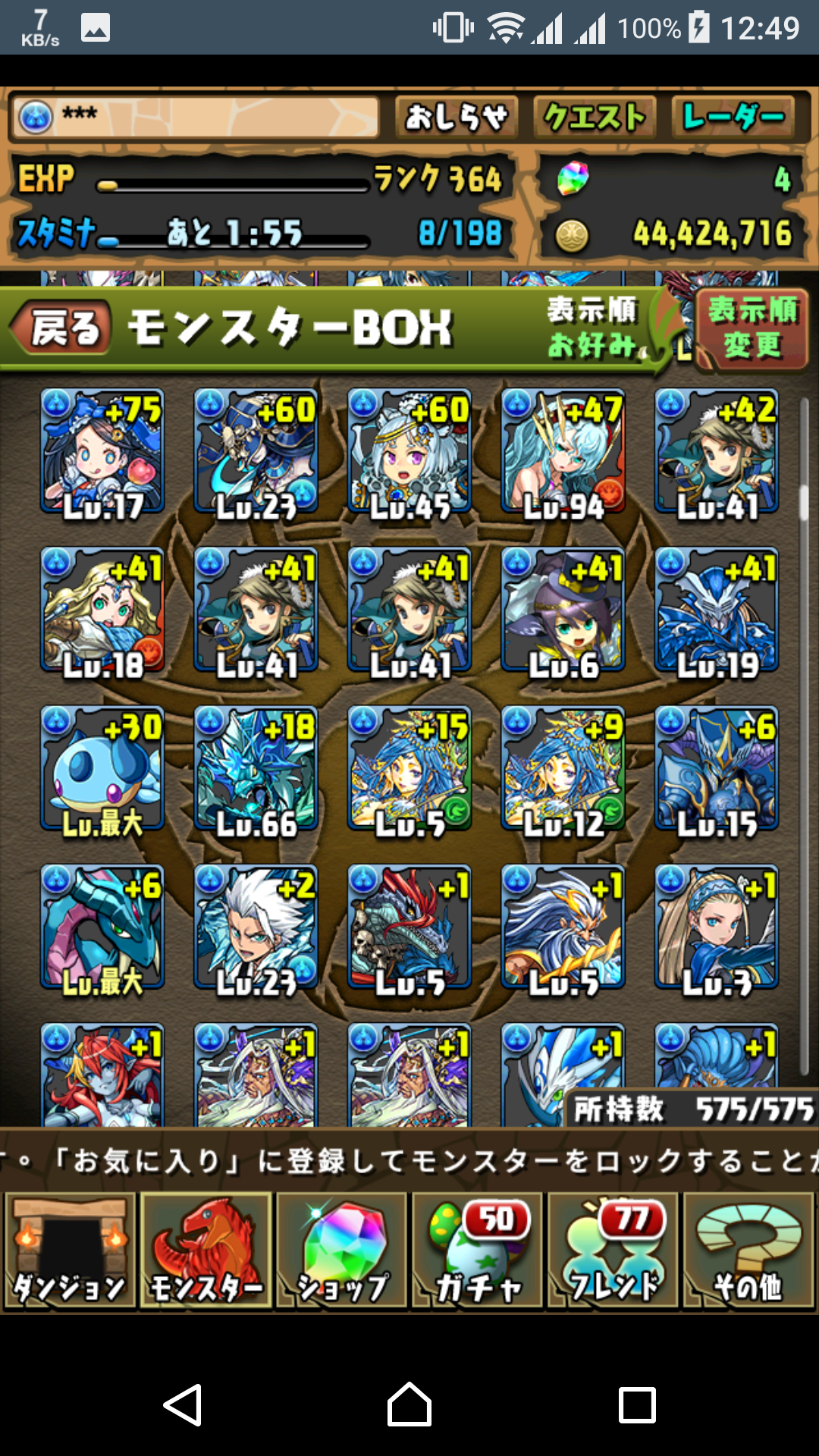Go to Android home screen
Image resolution: width=819 pixels, height=1456 pixels.
[x=409, y=1404]
